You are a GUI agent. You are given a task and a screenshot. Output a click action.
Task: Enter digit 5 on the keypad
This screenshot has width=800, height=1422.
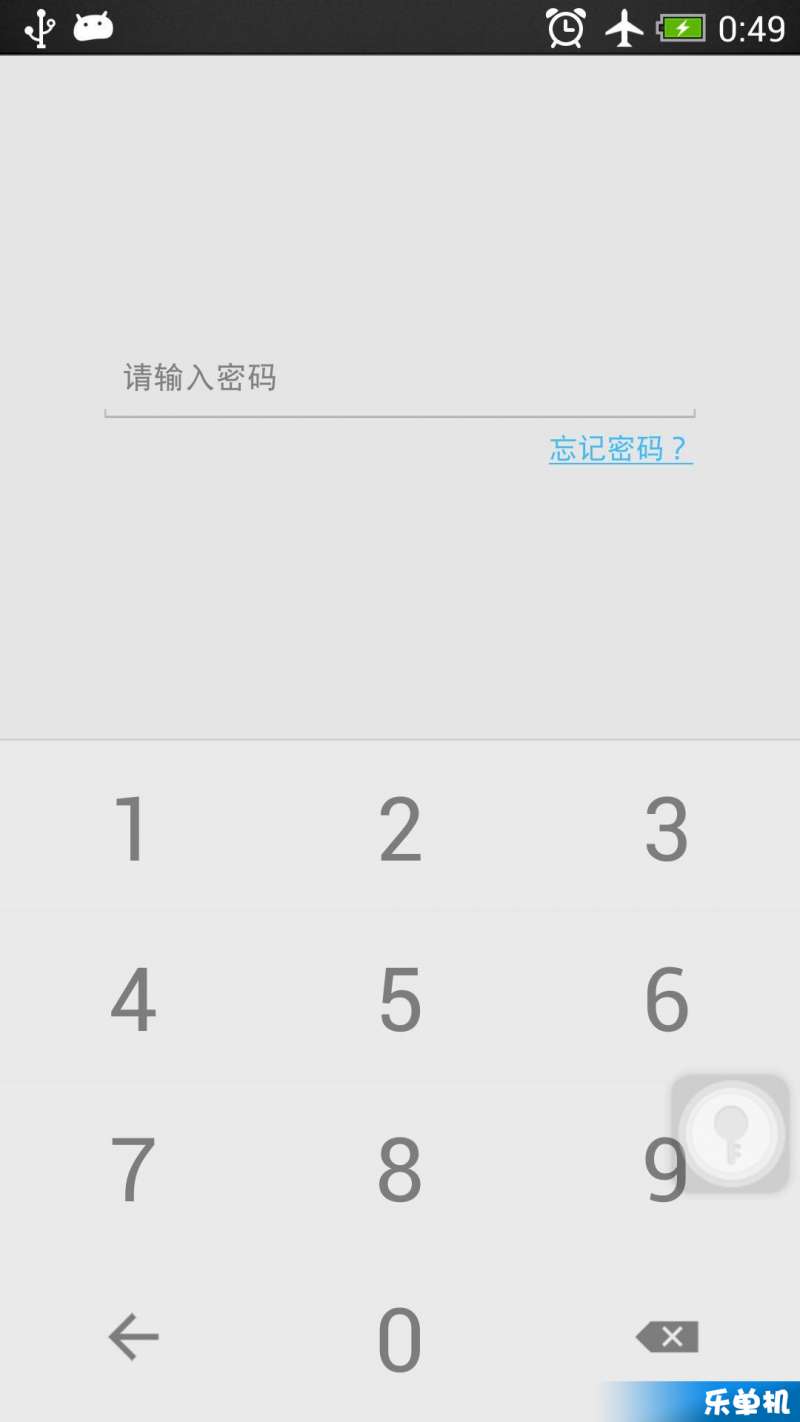click(400, 997)
